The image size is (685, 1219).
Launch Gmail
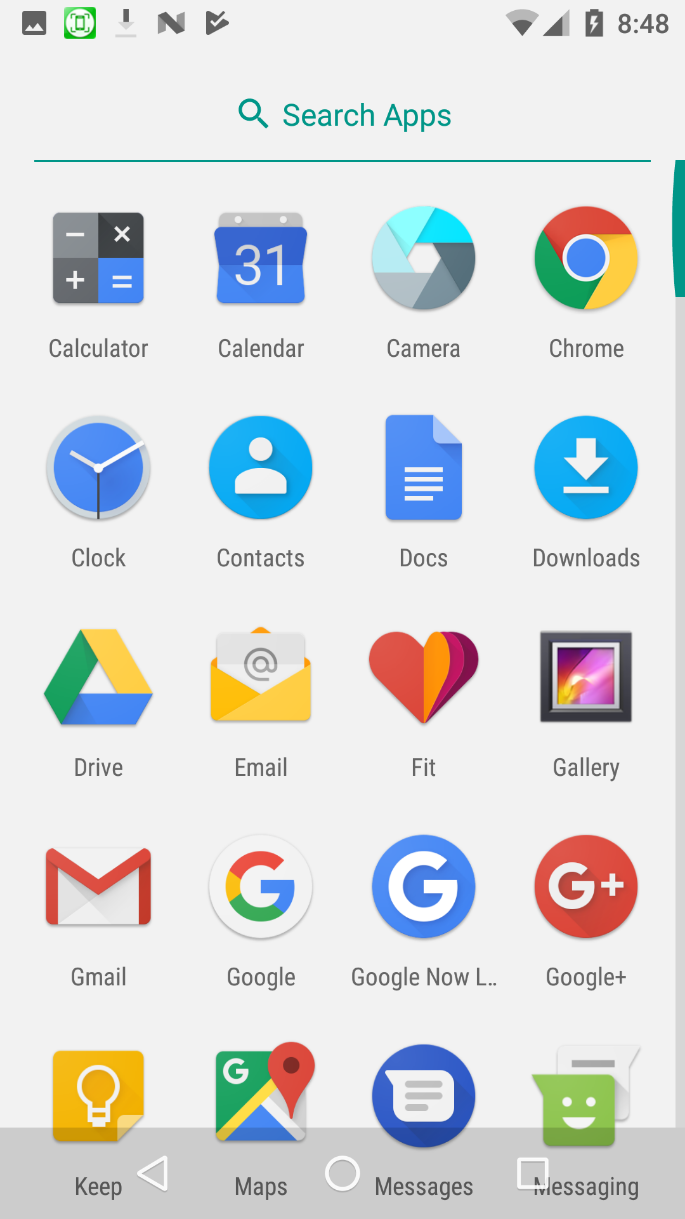coord(98,887)
